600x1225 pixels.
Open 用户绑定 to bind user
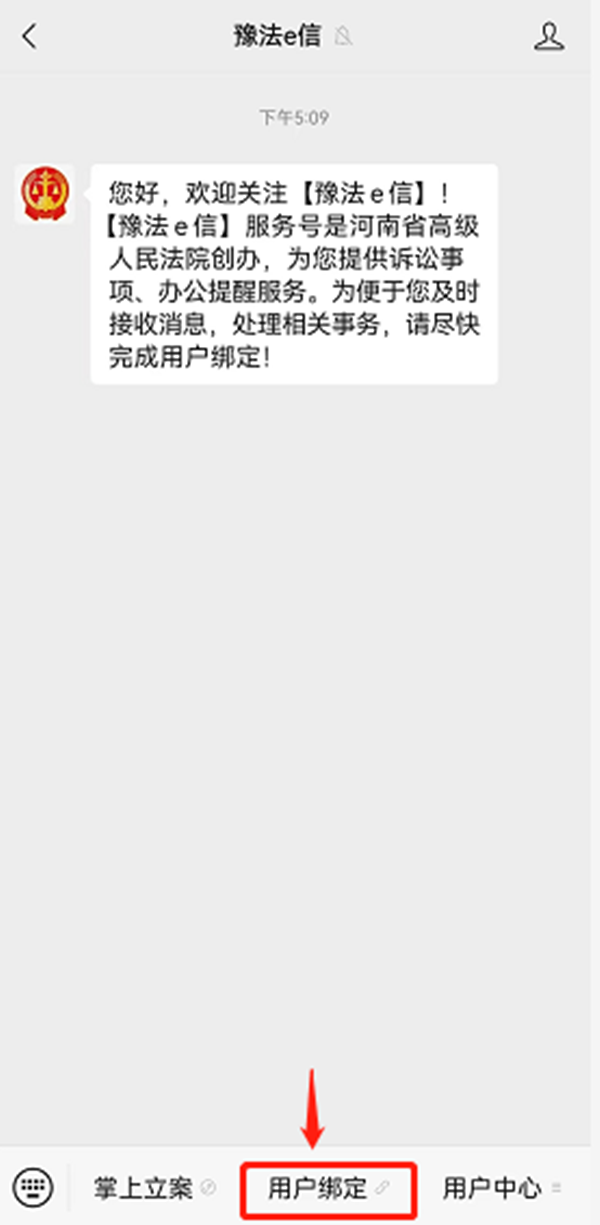pos(328,1188)
